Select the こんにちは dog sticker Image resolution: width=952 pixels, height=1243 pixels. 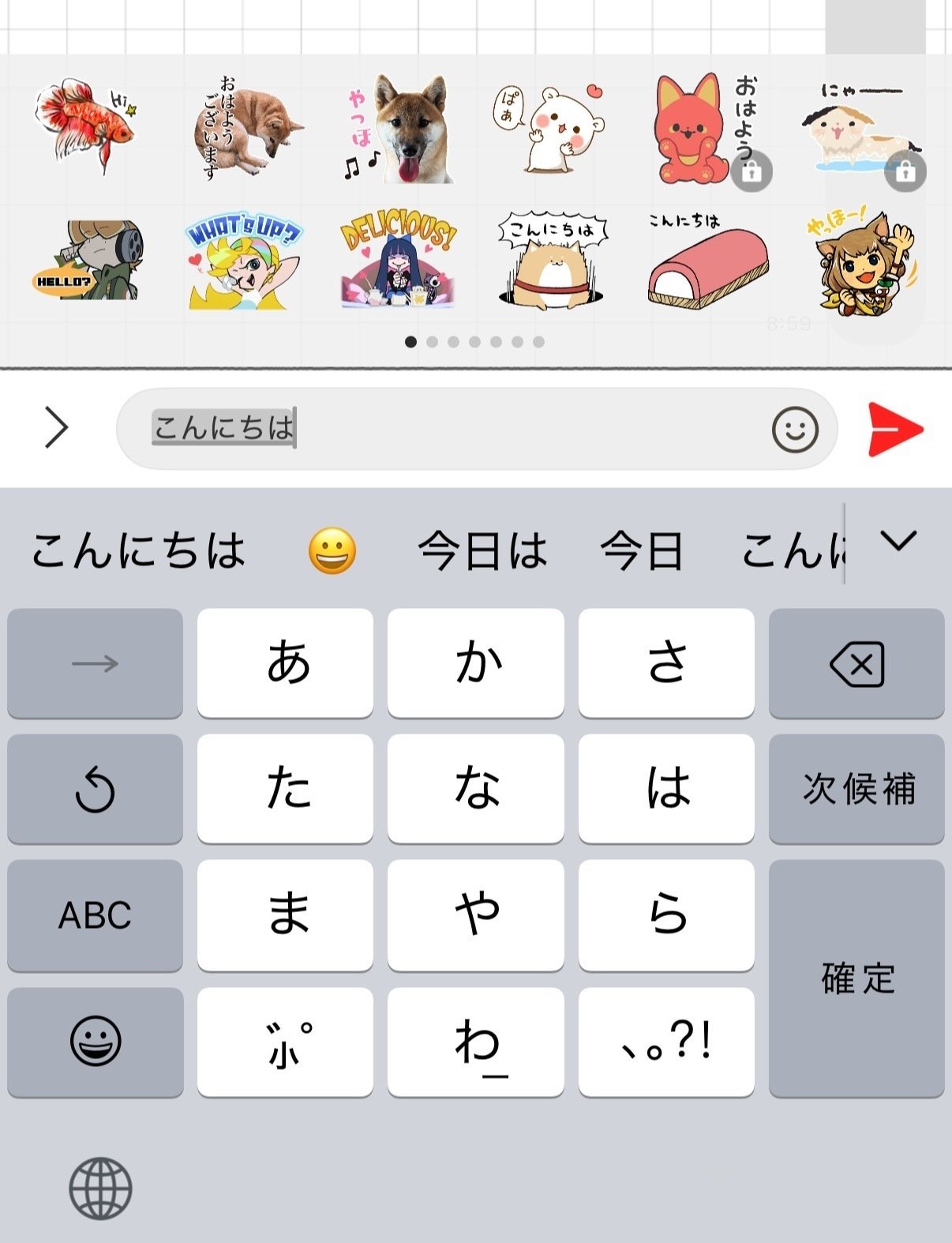[x=554, y=261]
